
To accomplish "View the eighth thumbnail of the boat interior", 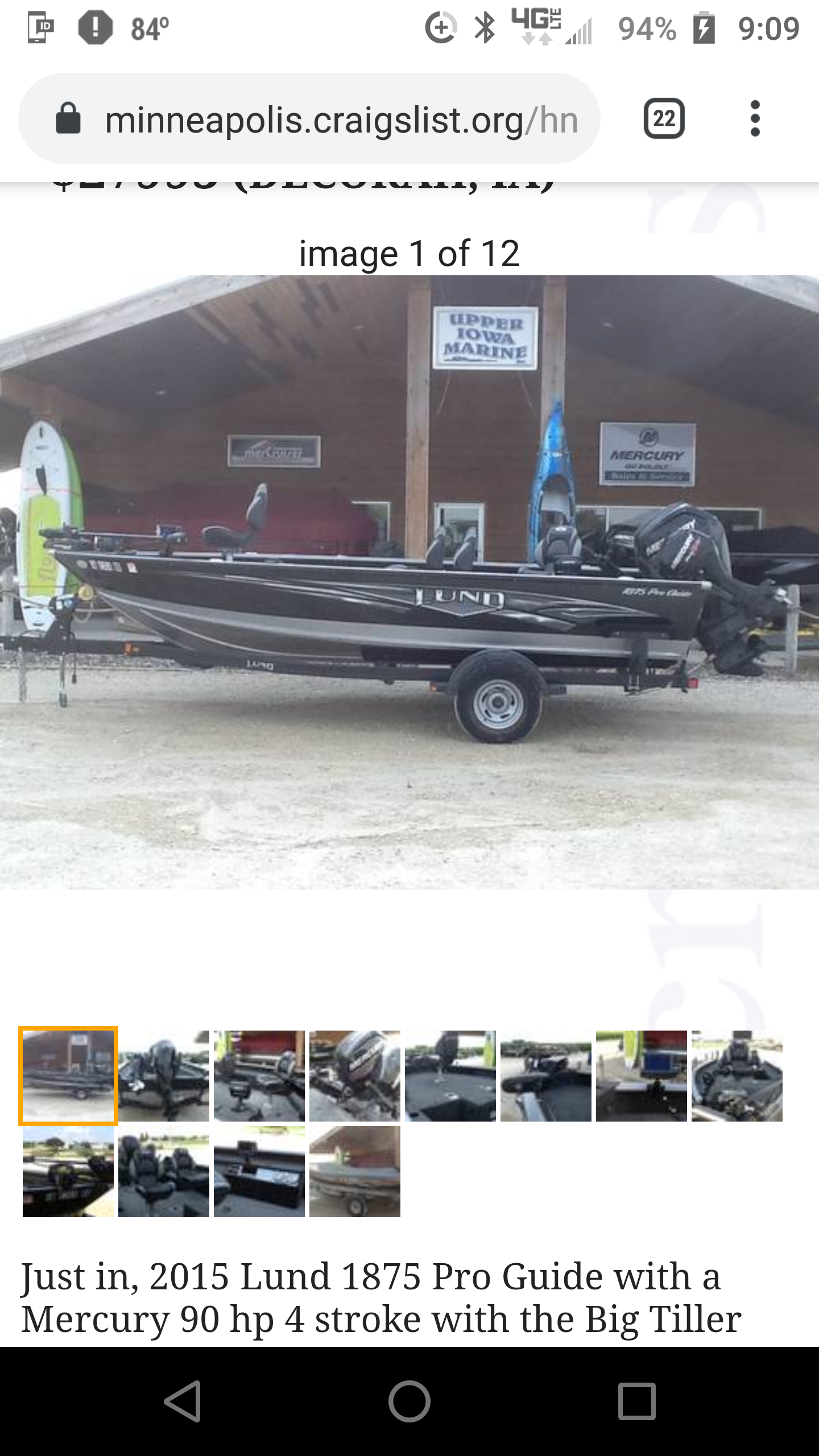I will click(x=737, y=1076).
